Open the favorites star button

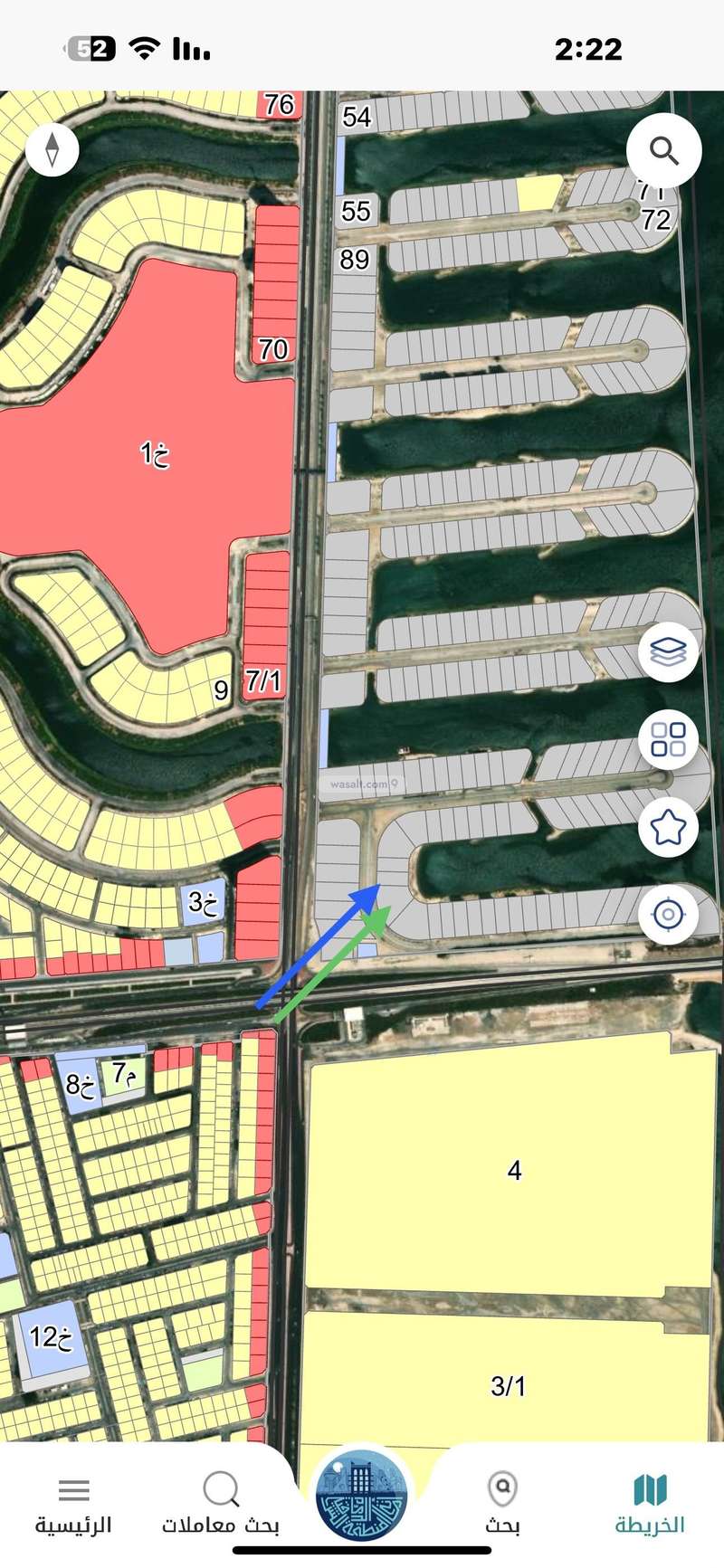click(x=668, y=827)
